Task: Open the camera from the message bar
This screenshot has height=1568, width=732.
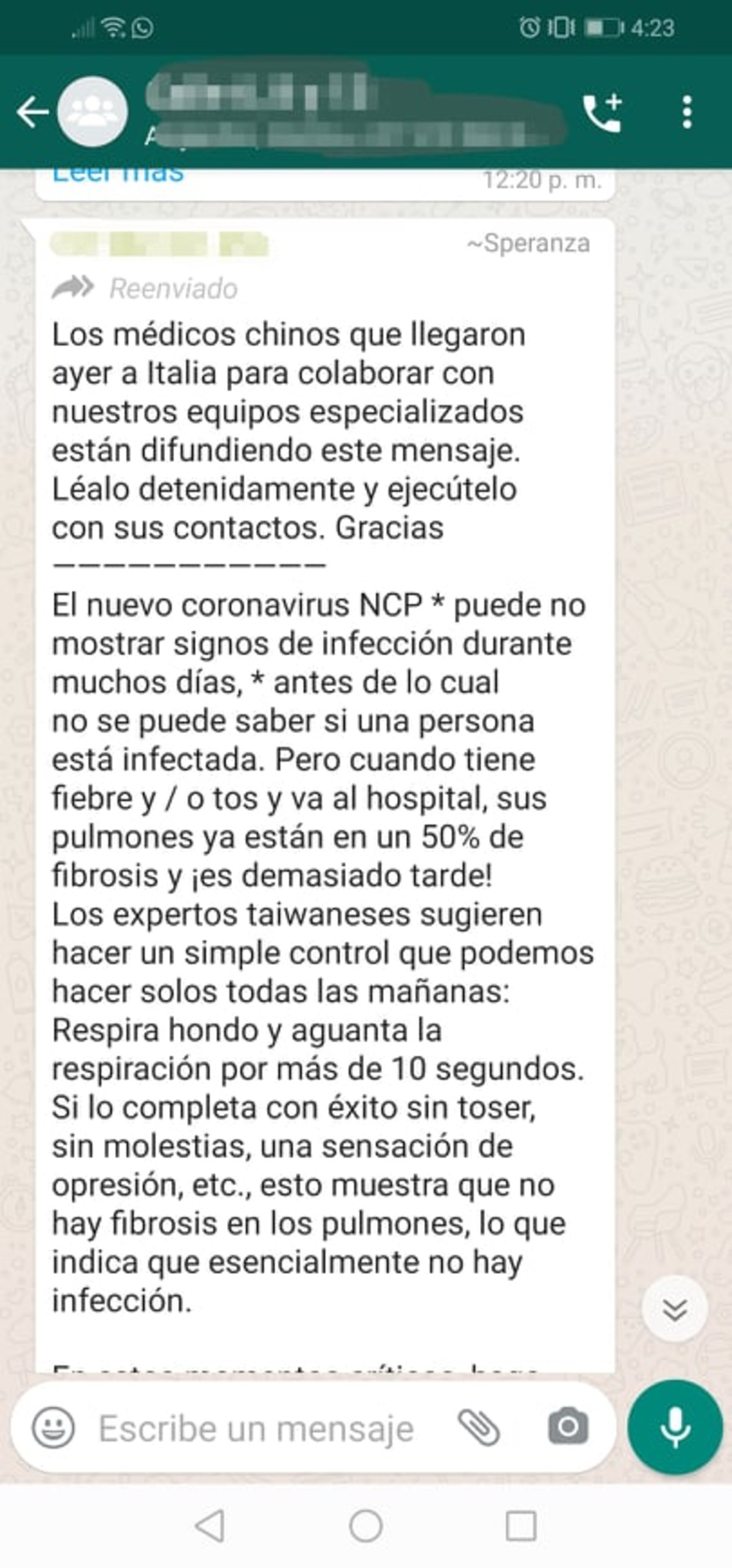Action: tap(568, 1427)
